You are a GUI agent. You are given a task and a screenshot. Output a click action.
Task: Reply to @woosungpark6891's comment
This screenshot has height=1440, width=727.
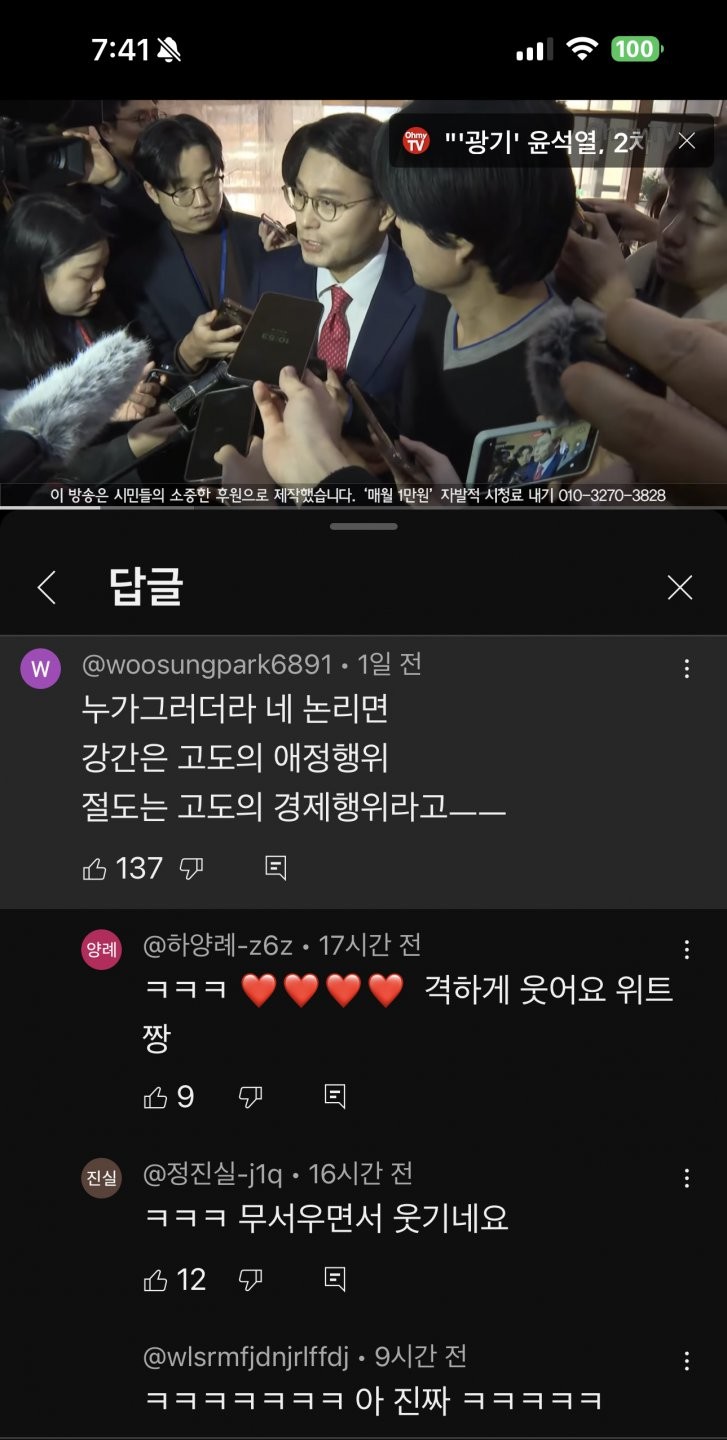pos(276,868)
